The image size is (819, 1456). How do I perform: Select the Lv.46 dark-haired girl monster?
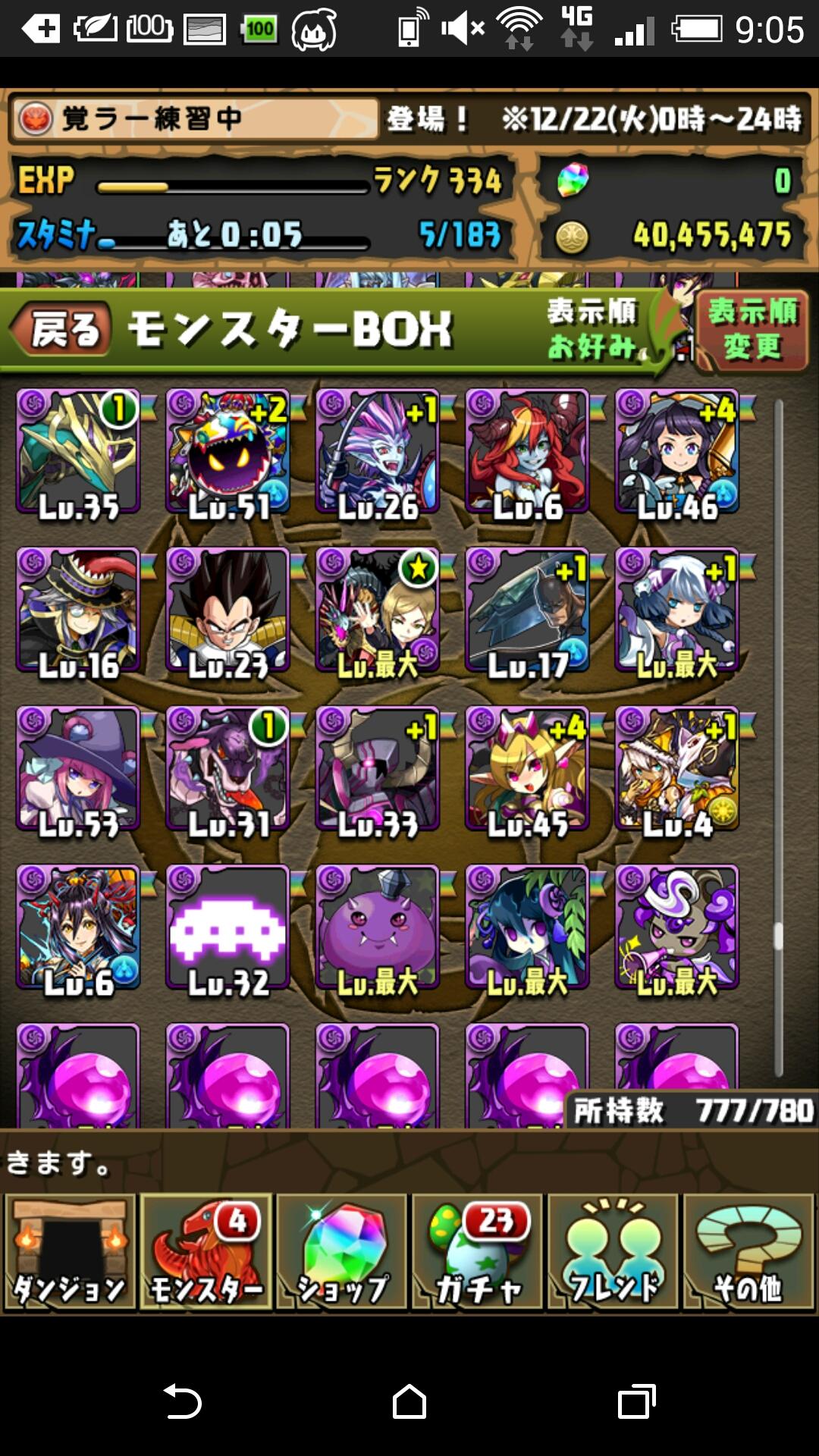coord(677,452)
